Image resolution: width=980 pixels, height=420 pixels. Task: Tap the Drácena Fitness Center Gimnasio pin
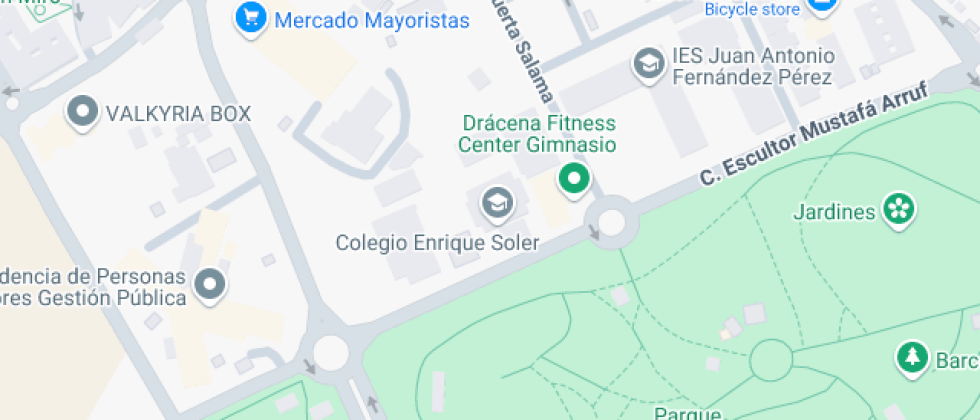click(x=574, y=181)
